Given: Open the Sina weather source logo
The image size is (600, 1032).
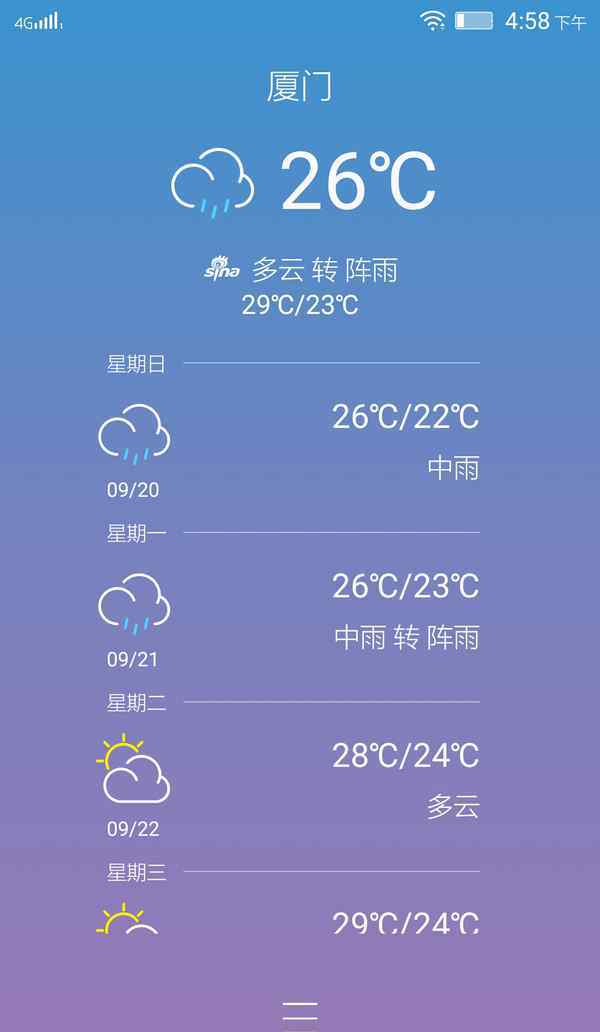Looking at the screenshot, I should (221, 268).
